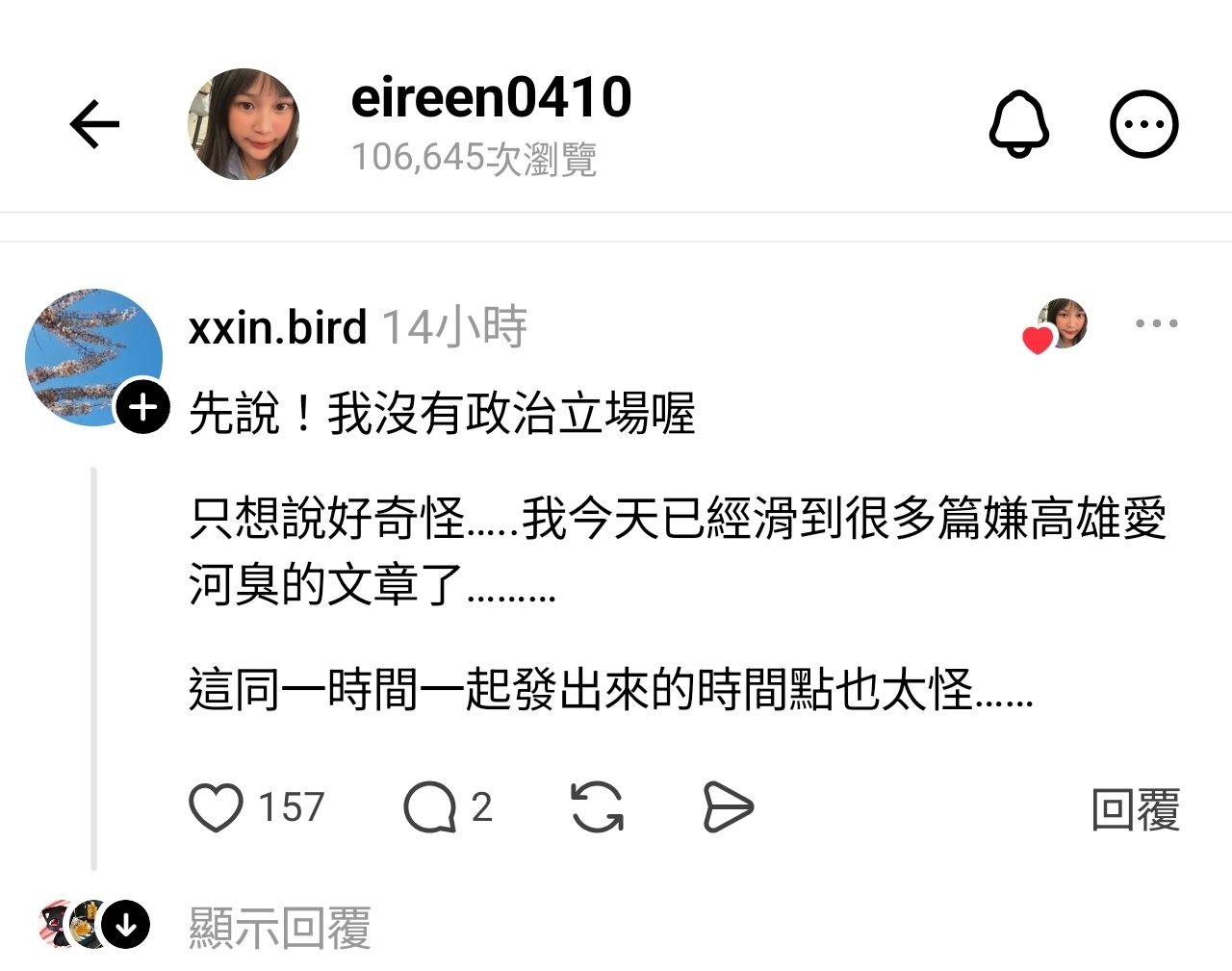The image size is (1232, 971).
Task: Tap 回覆 to reply to xxin.bird
Action: pyautogui.click(x=1135, y=809)
